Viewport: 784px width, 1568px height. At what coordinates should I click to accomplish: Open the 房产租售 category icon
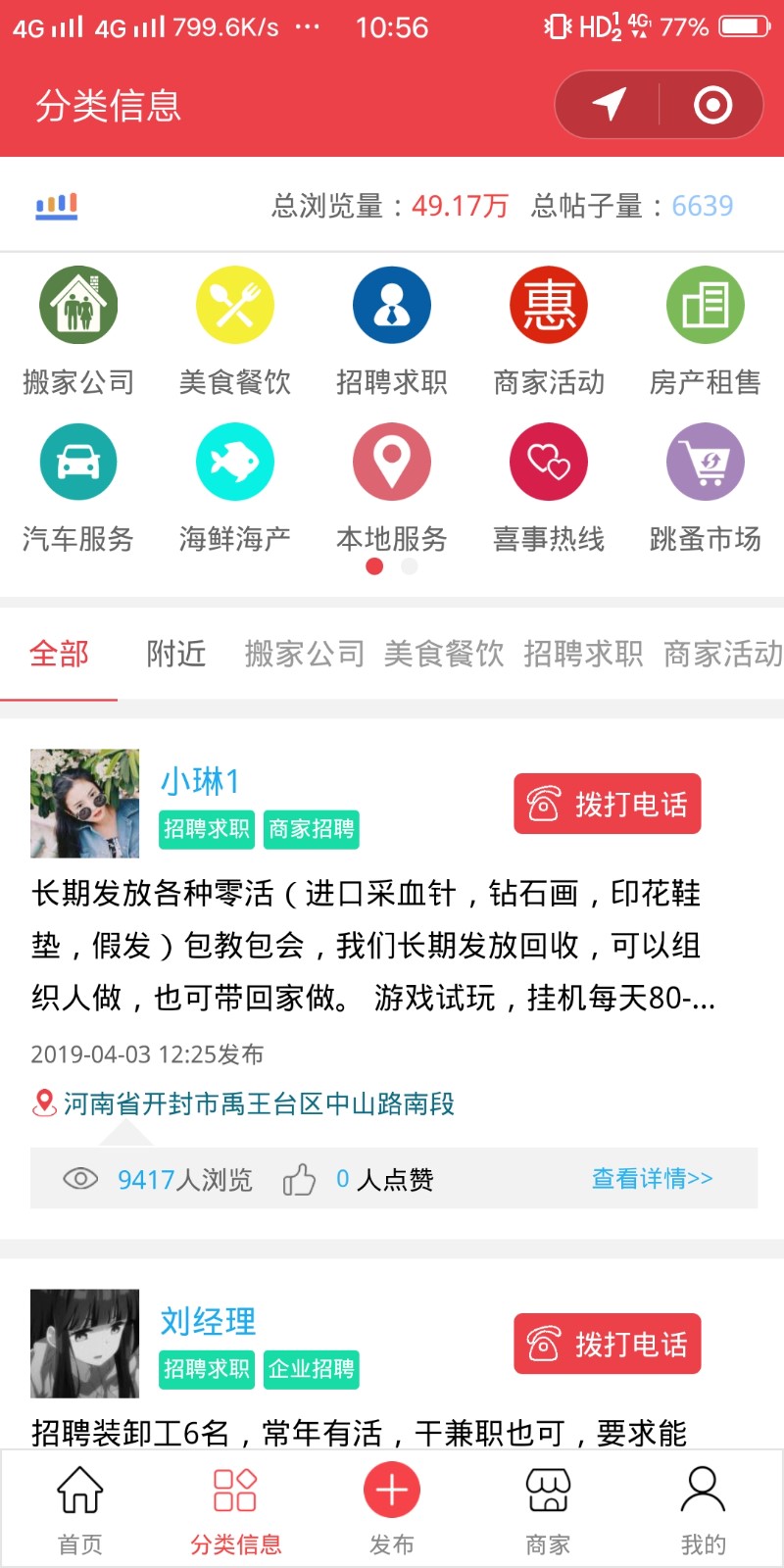point(706,306)
